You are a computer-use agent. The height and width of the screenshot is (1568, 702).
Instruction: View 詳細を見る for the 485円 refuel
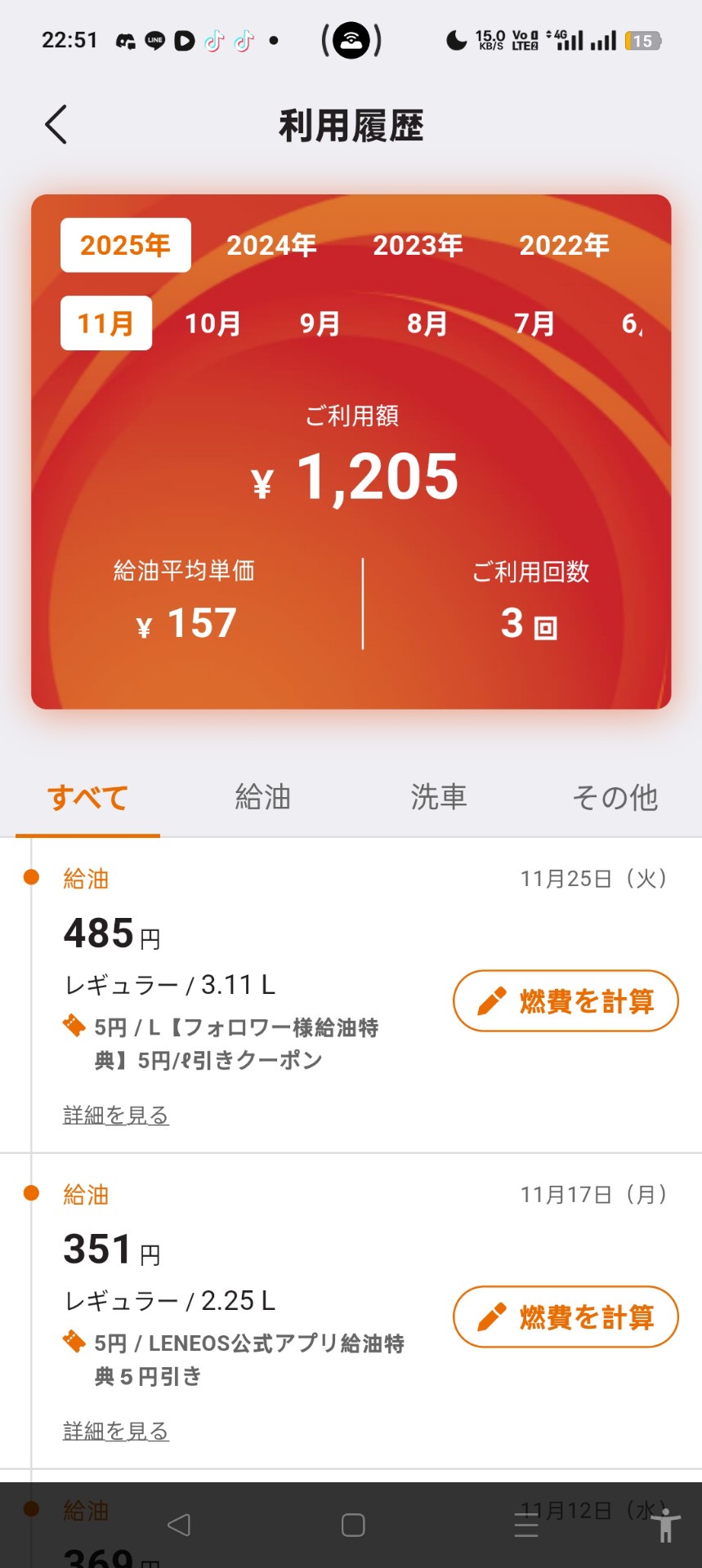116,1115
